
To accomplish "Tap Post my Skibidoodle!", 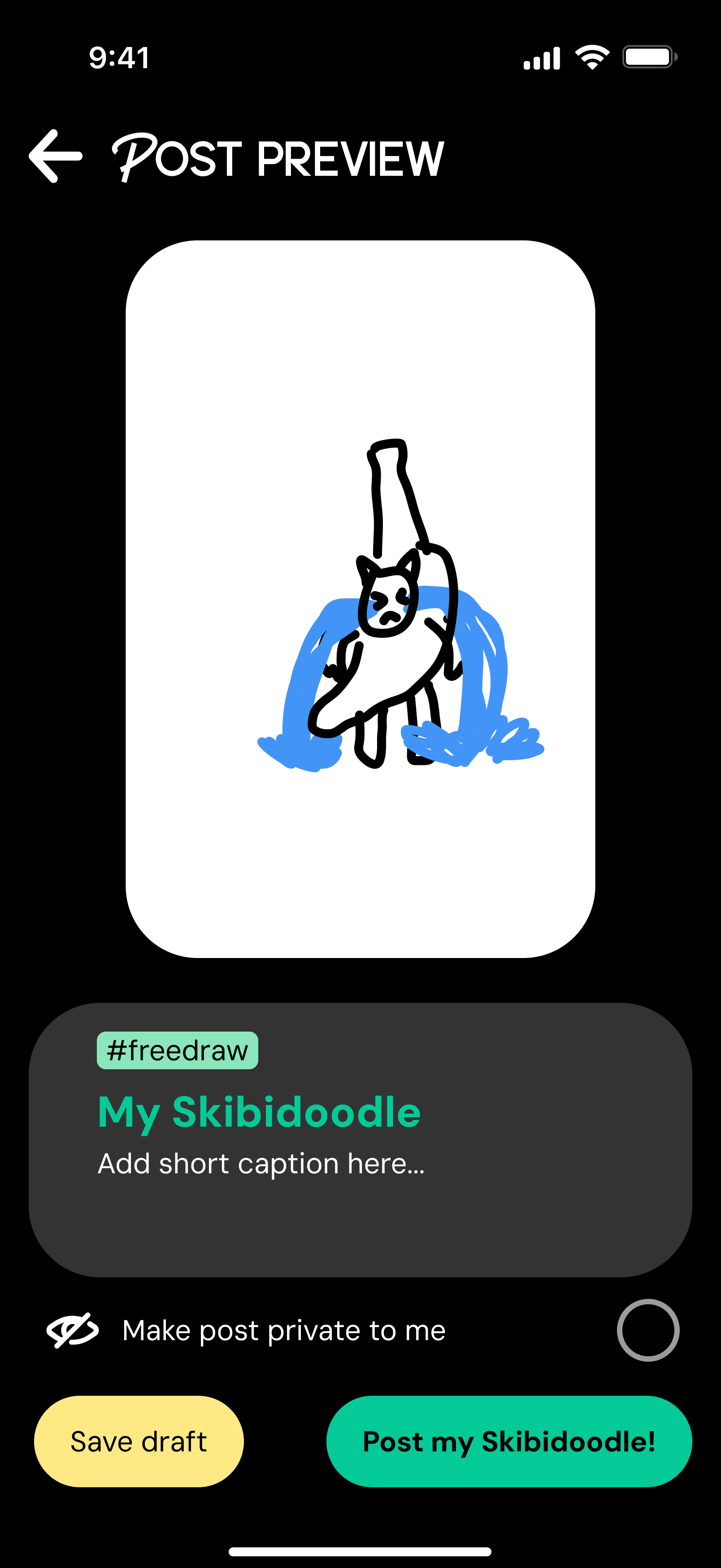I will coord(508,1442).
